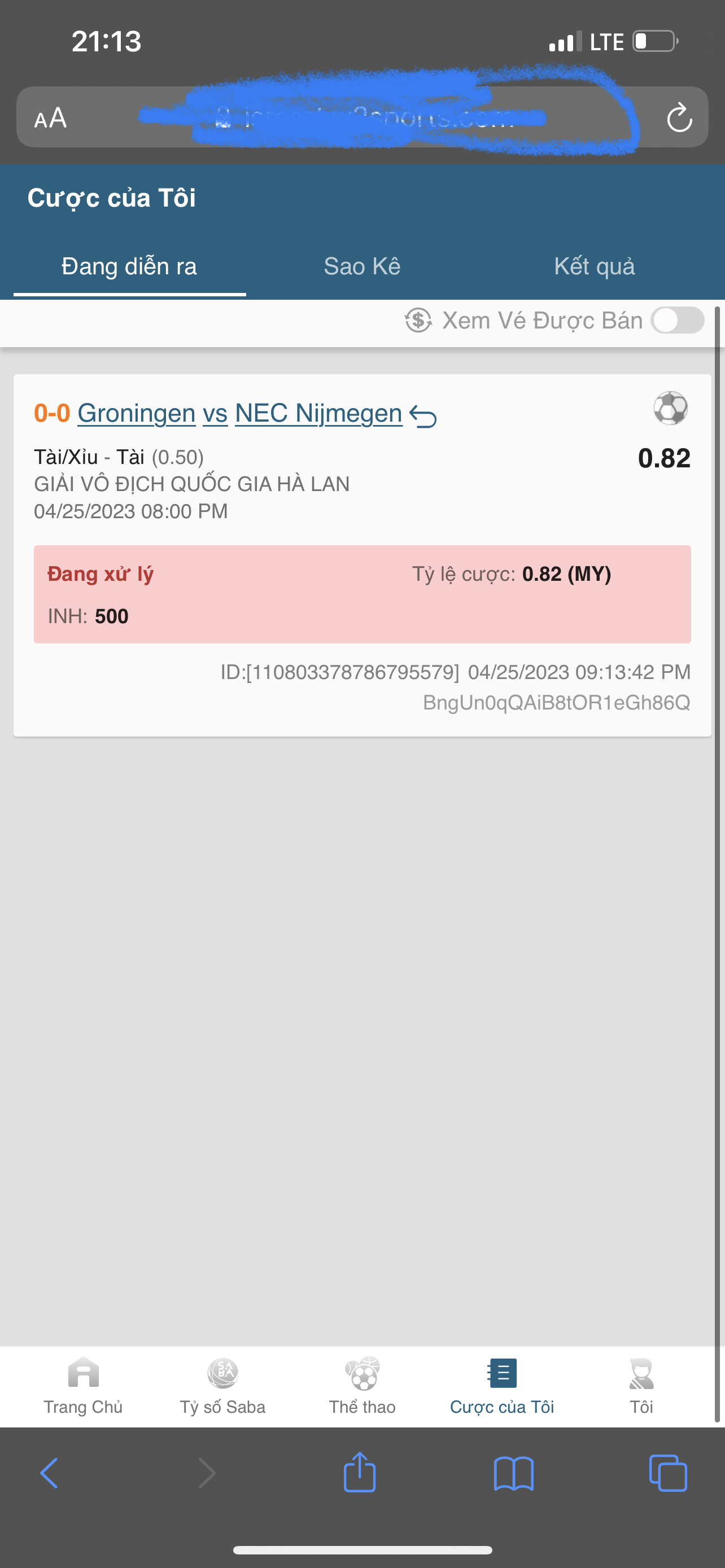Share this page from Safari

pos(360,1473)
